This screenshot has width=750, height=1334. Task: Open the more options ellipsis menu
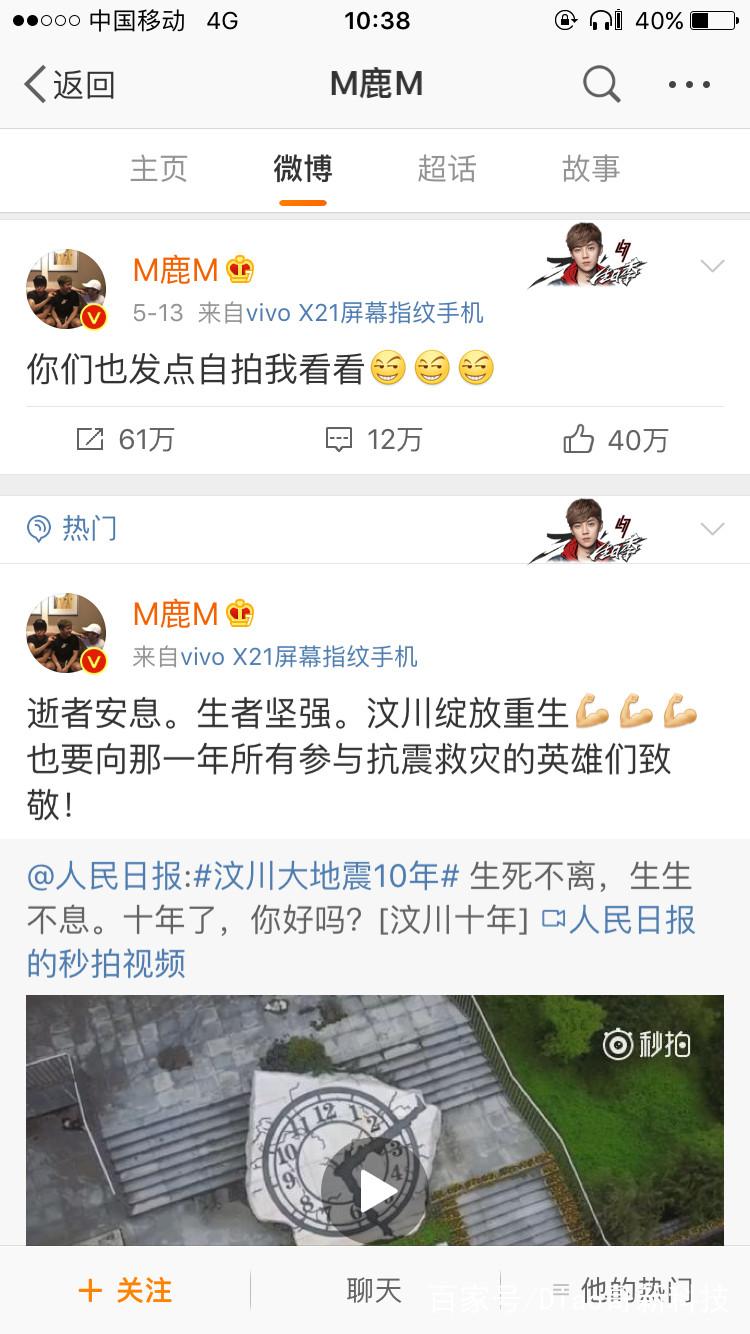[x=686, y=84]
